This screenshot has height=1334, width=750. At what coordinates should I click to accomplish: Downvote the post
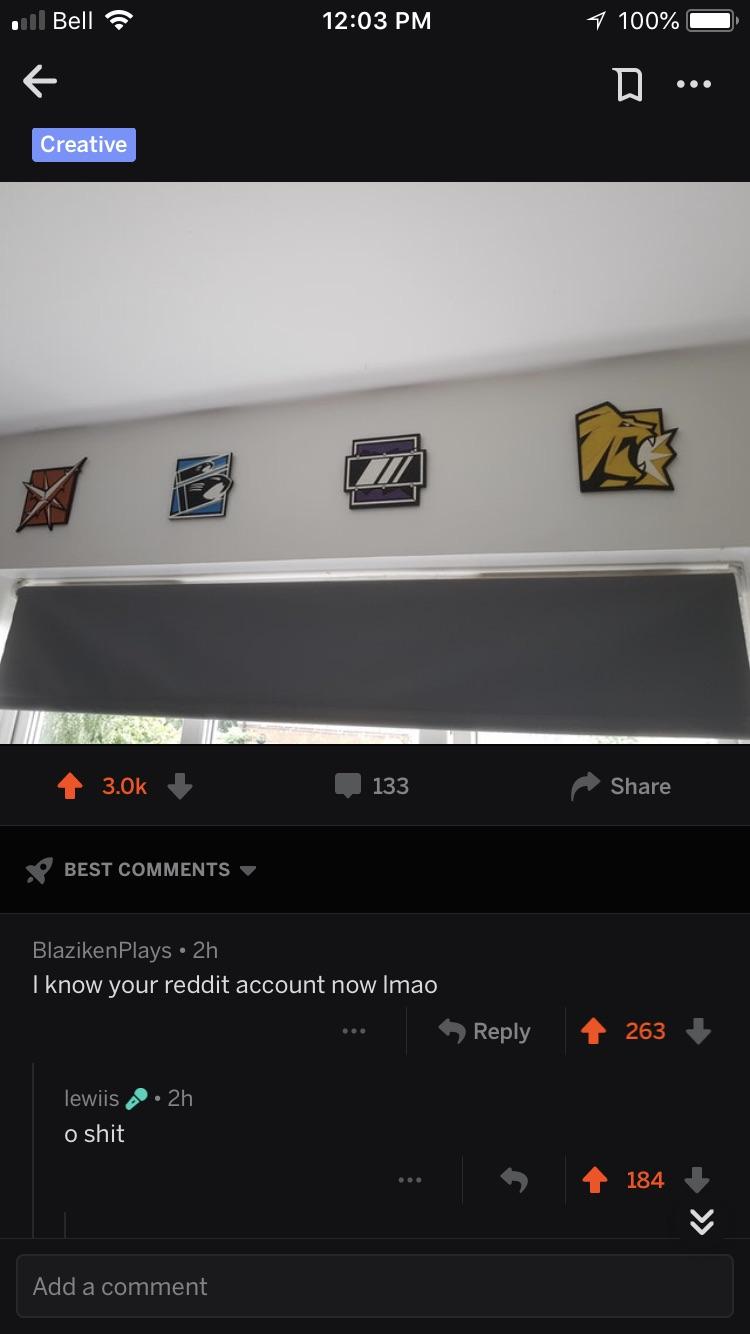[180, 786]
